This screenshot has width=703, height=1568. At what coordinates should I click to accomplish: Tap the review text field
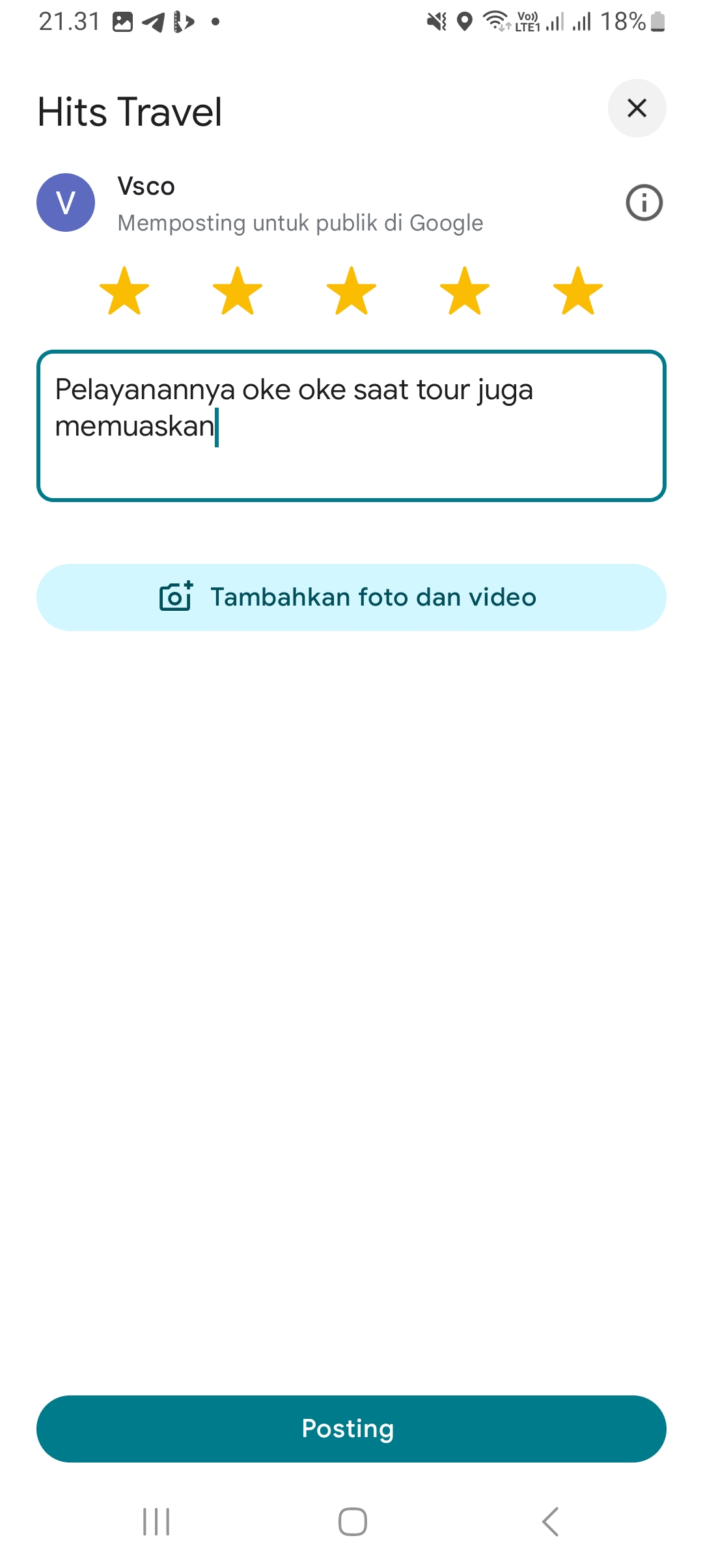pos(351,426)
